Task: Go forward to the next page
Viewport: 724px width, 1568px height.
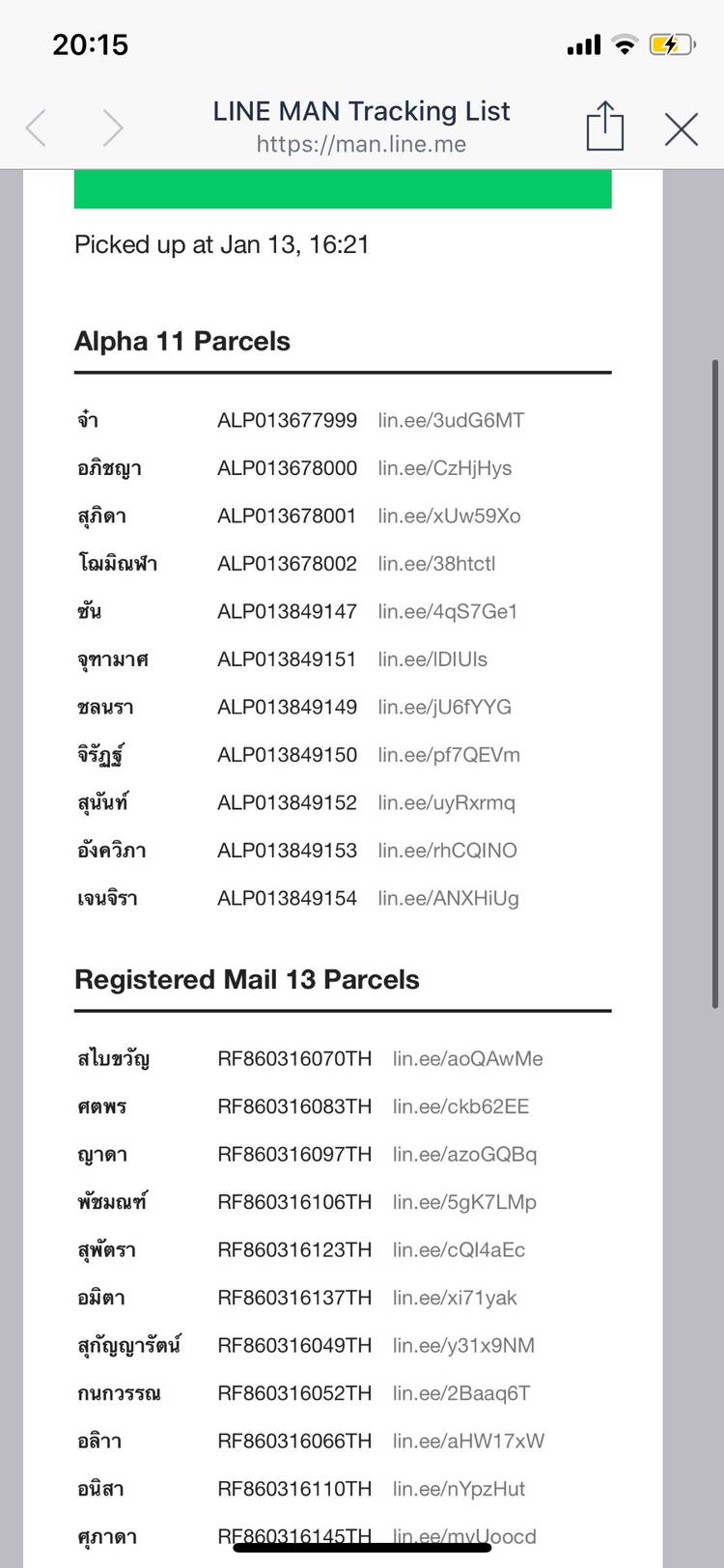Action: point(112,128)
